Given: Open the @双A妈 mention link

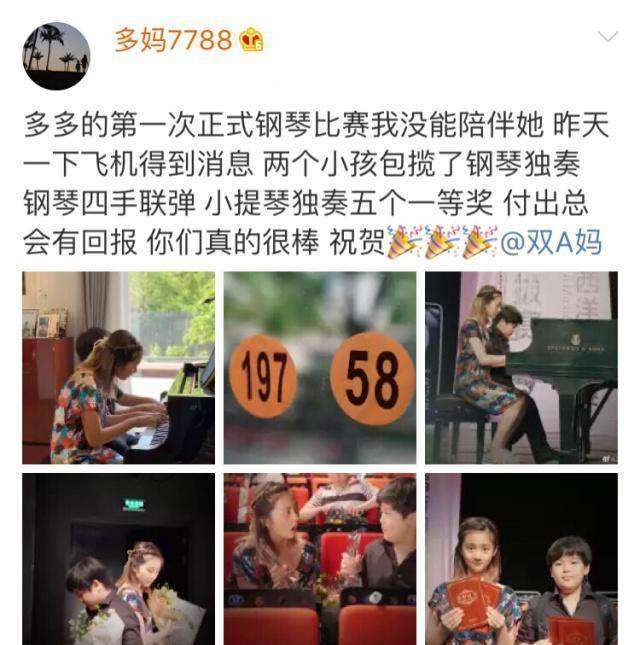Looking at the screenshot, I should pos(550,243).
